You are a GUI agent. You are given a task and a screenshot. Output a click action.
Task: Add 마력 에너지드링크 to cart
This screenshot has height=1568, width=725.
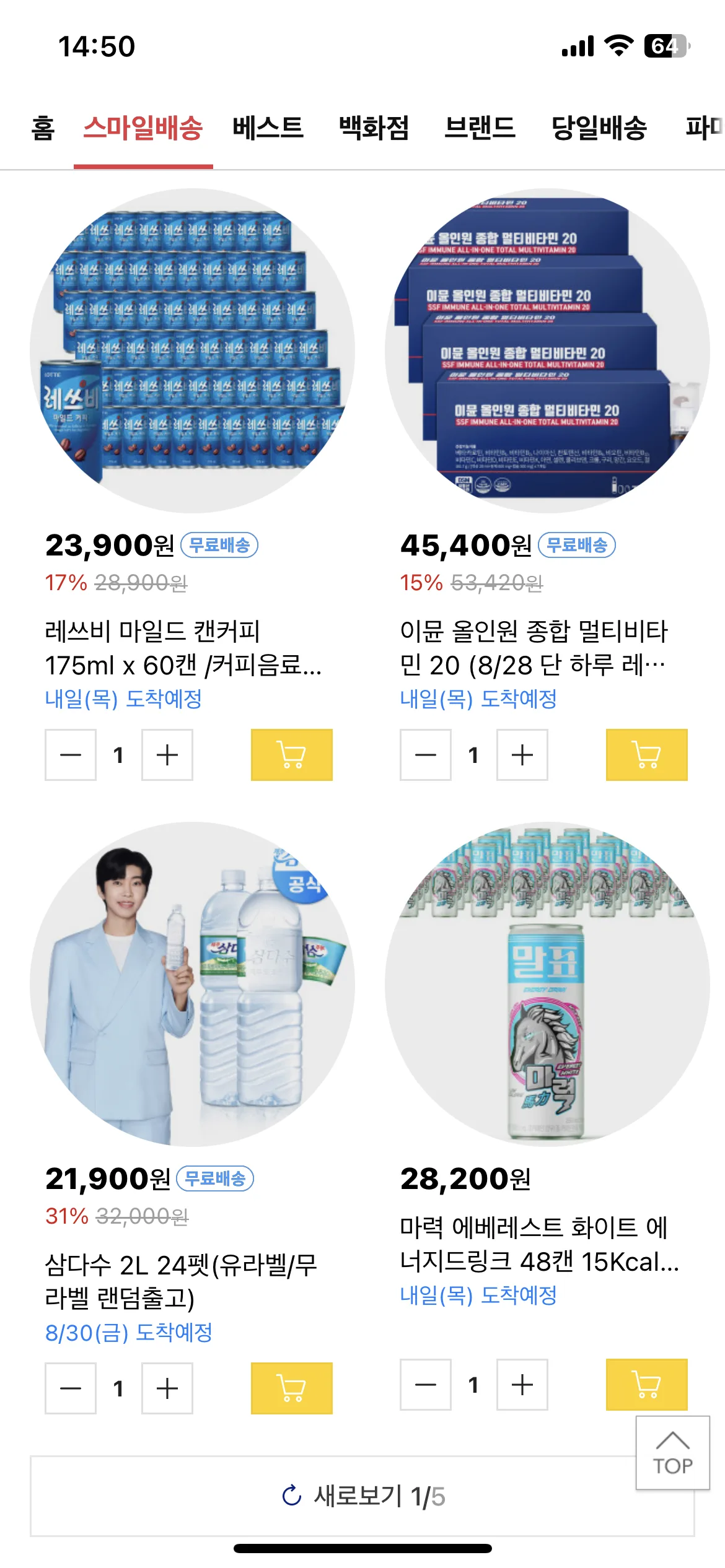click(x=646, y=1385)
